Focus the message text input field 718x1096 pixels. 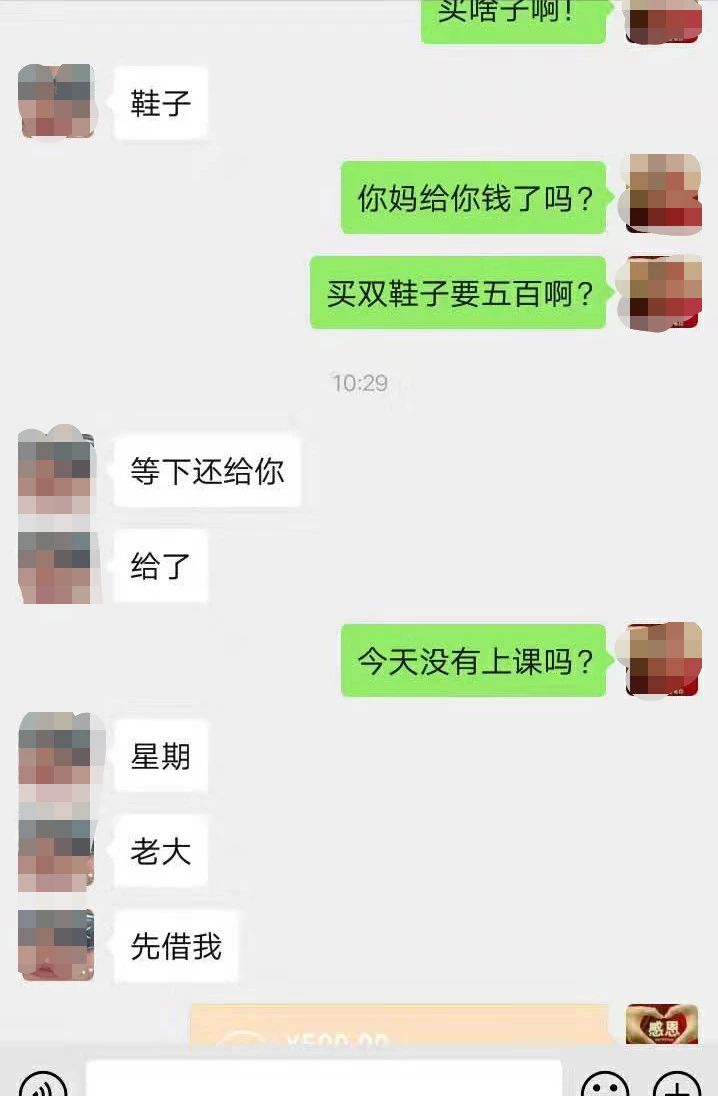coord(323,1079)
